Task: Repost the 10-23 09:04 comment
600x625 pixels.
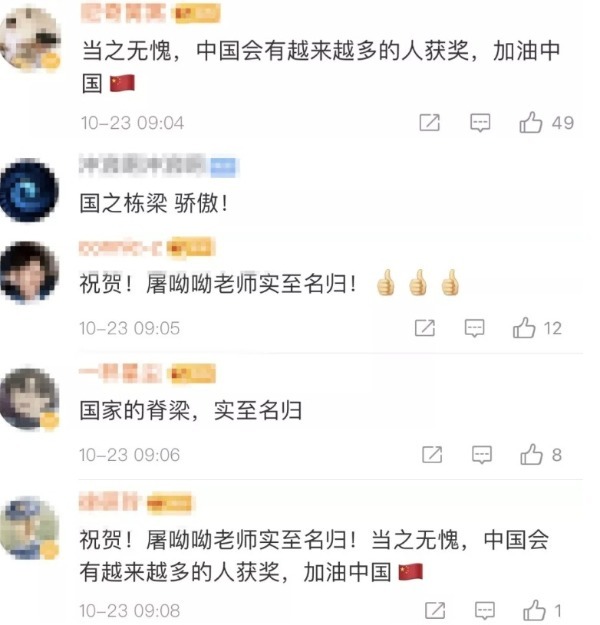Action: click(430, 123)
